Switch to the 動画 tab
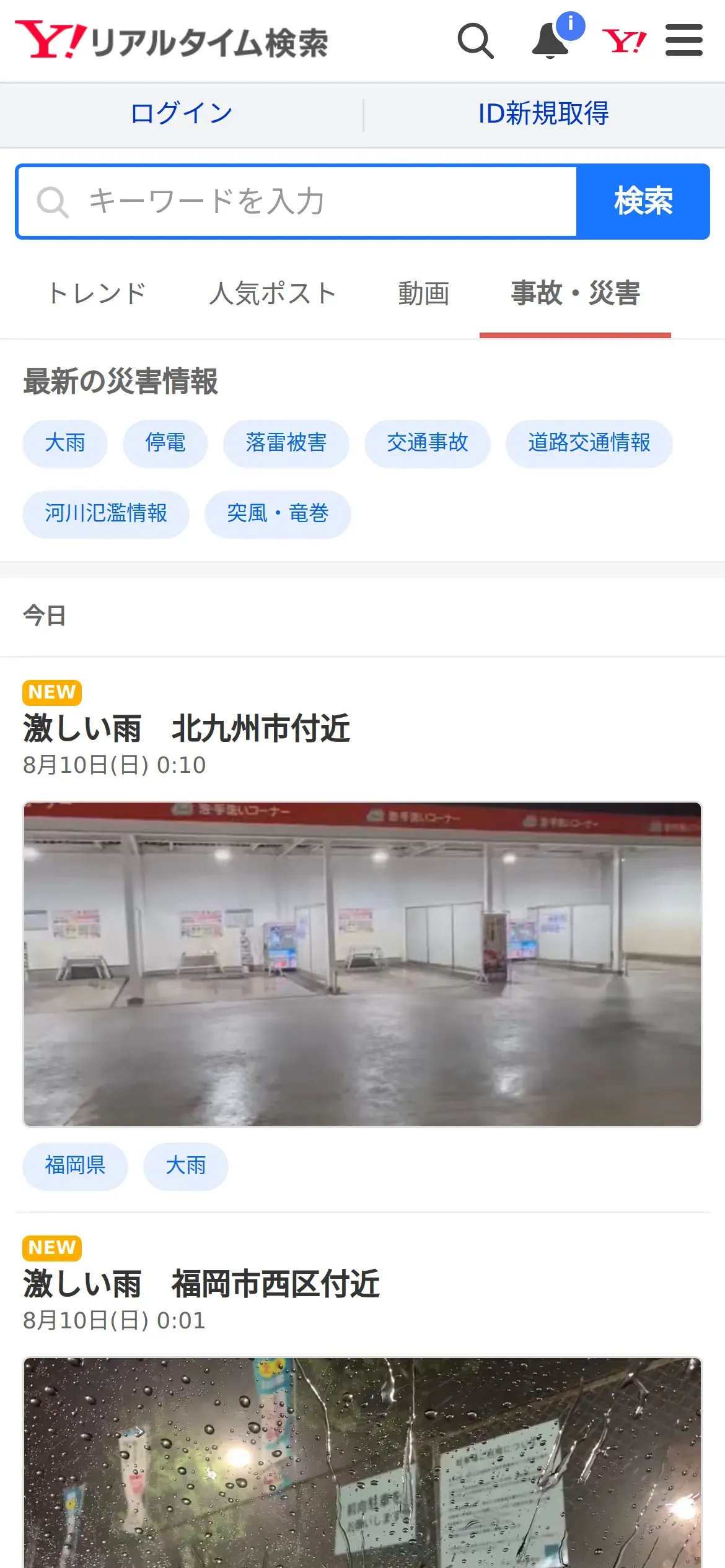725x1568 pixels. 424,294
